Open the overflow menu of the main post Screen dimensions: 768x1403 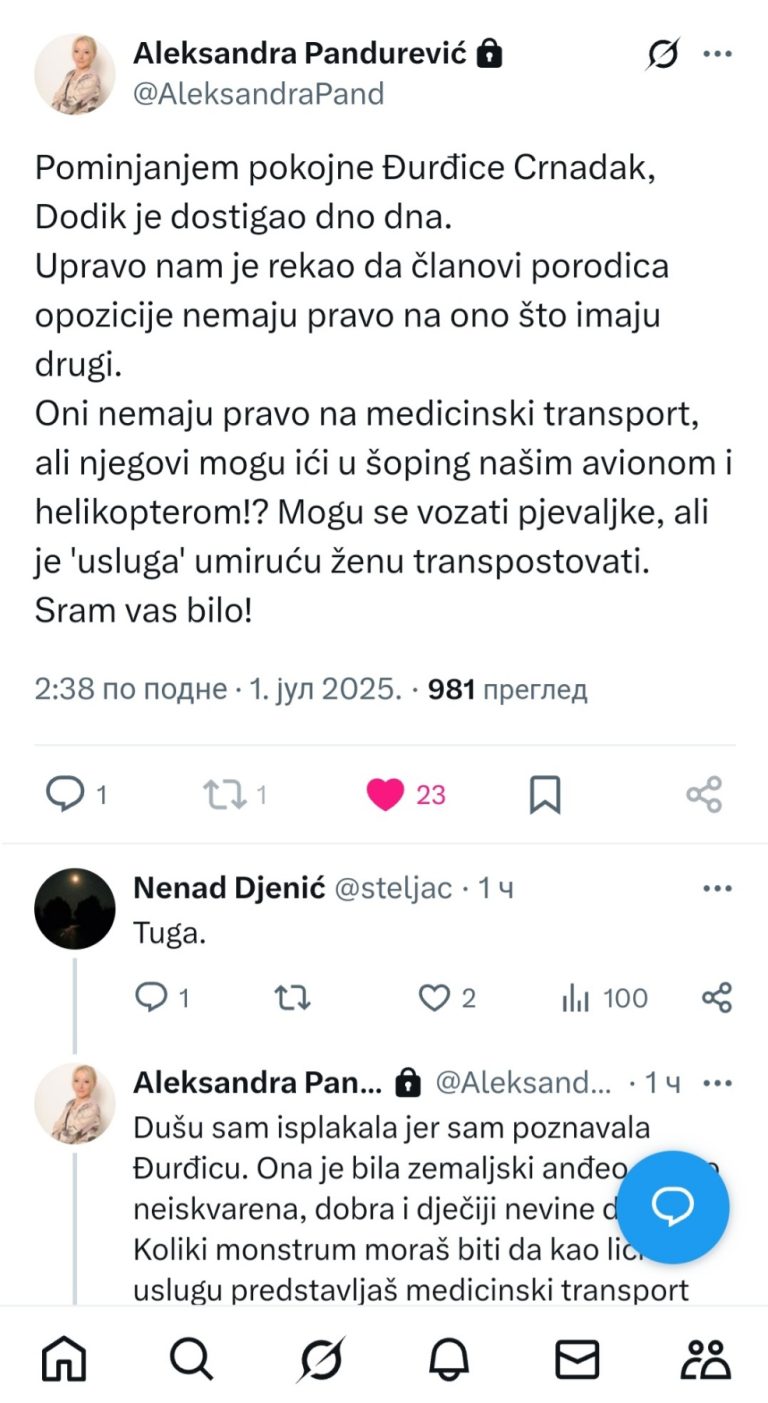click(x=717, y=54)
